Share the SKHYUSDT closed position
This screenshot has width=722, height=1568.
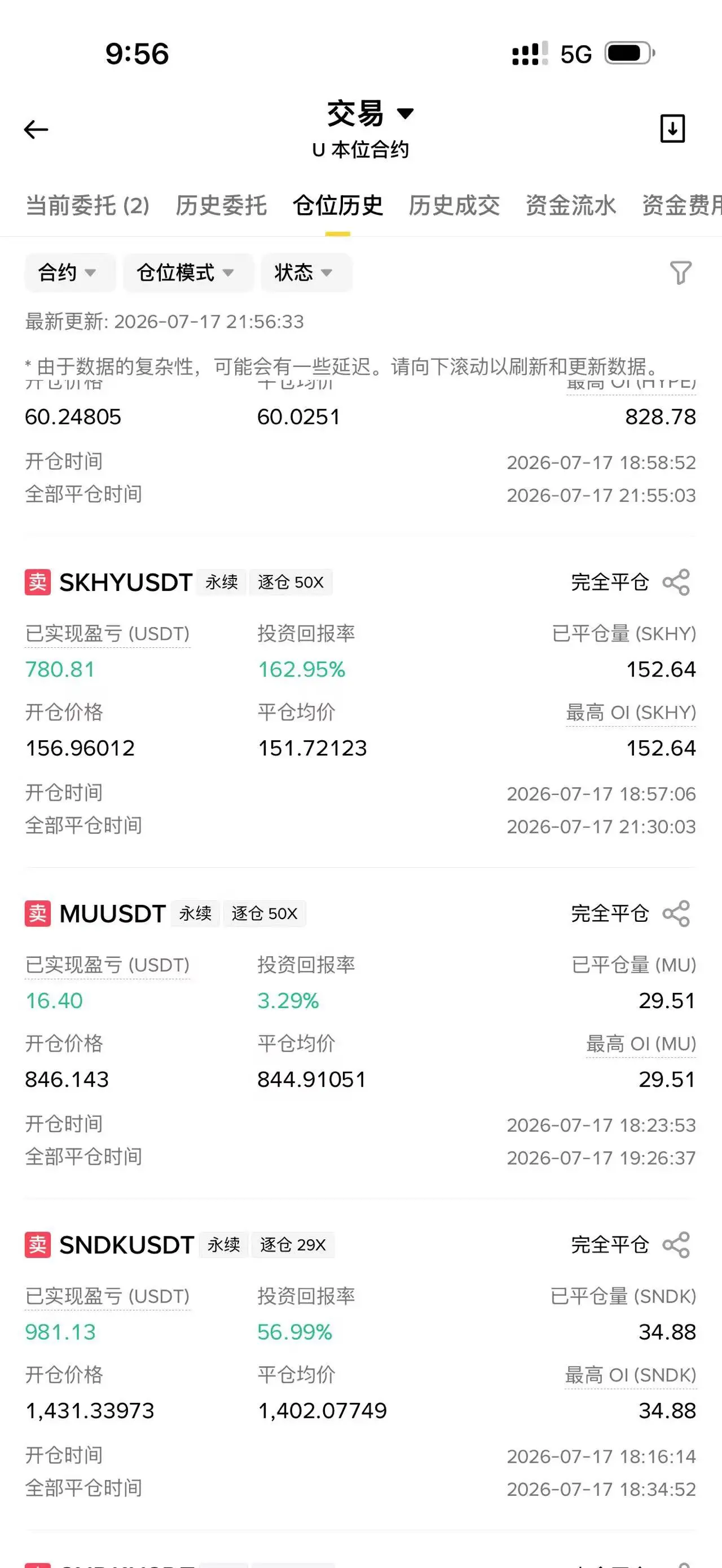tap(676, 582)
